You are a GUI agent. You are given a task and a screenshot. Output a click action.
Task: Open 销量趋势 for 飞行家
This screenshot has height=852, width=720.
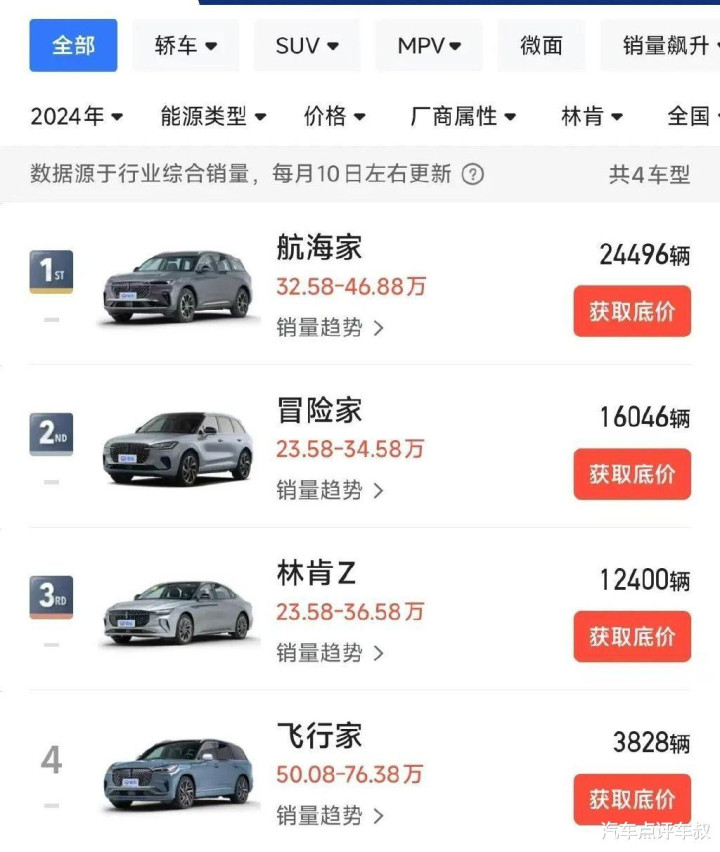[x=330, y=815]
